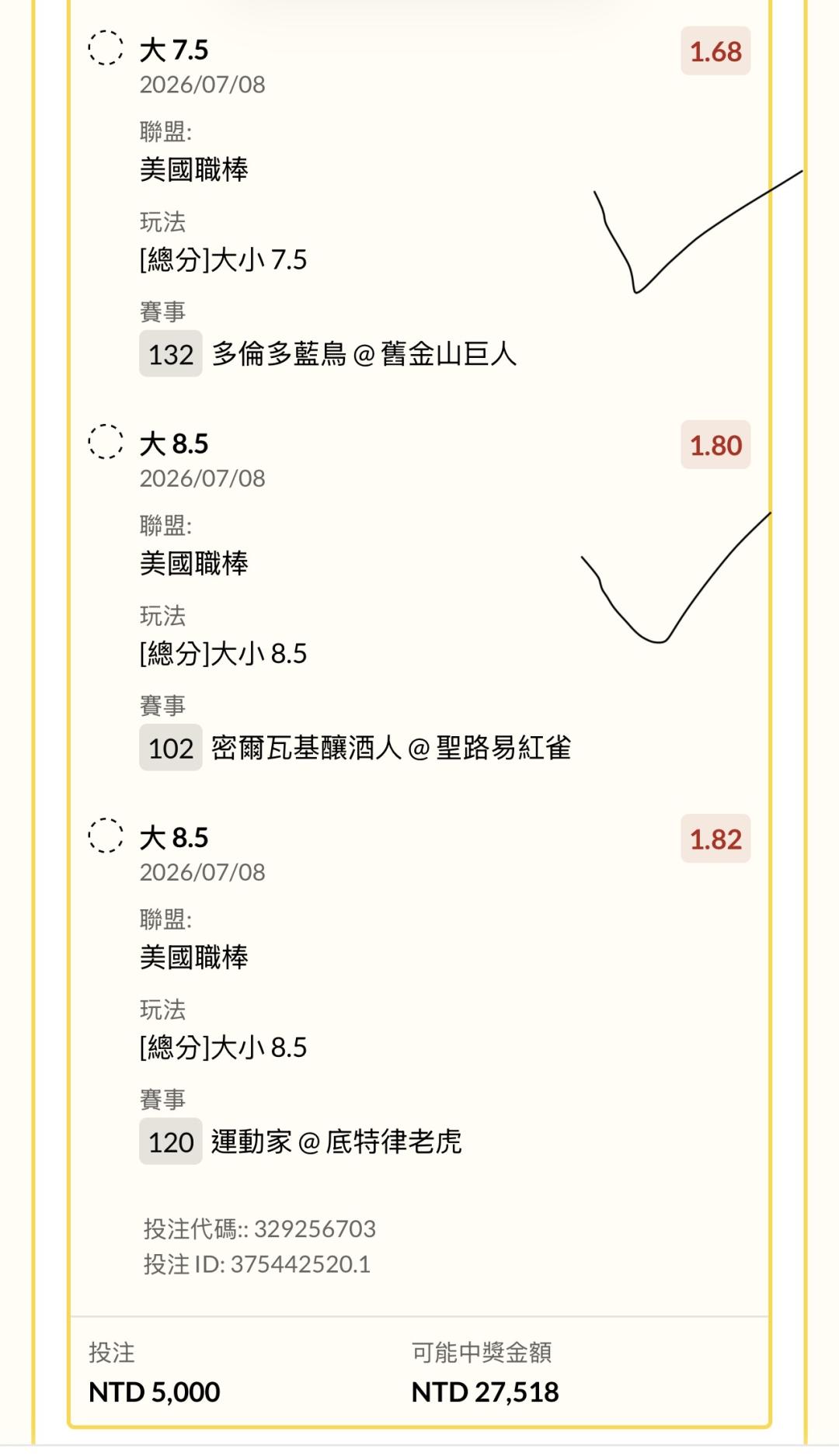The width and height of the screenshot is (839, 1456).
Task: Open match 132 Toronto Blue Jays @ San Francisco Giants
Action: point(329,354)
